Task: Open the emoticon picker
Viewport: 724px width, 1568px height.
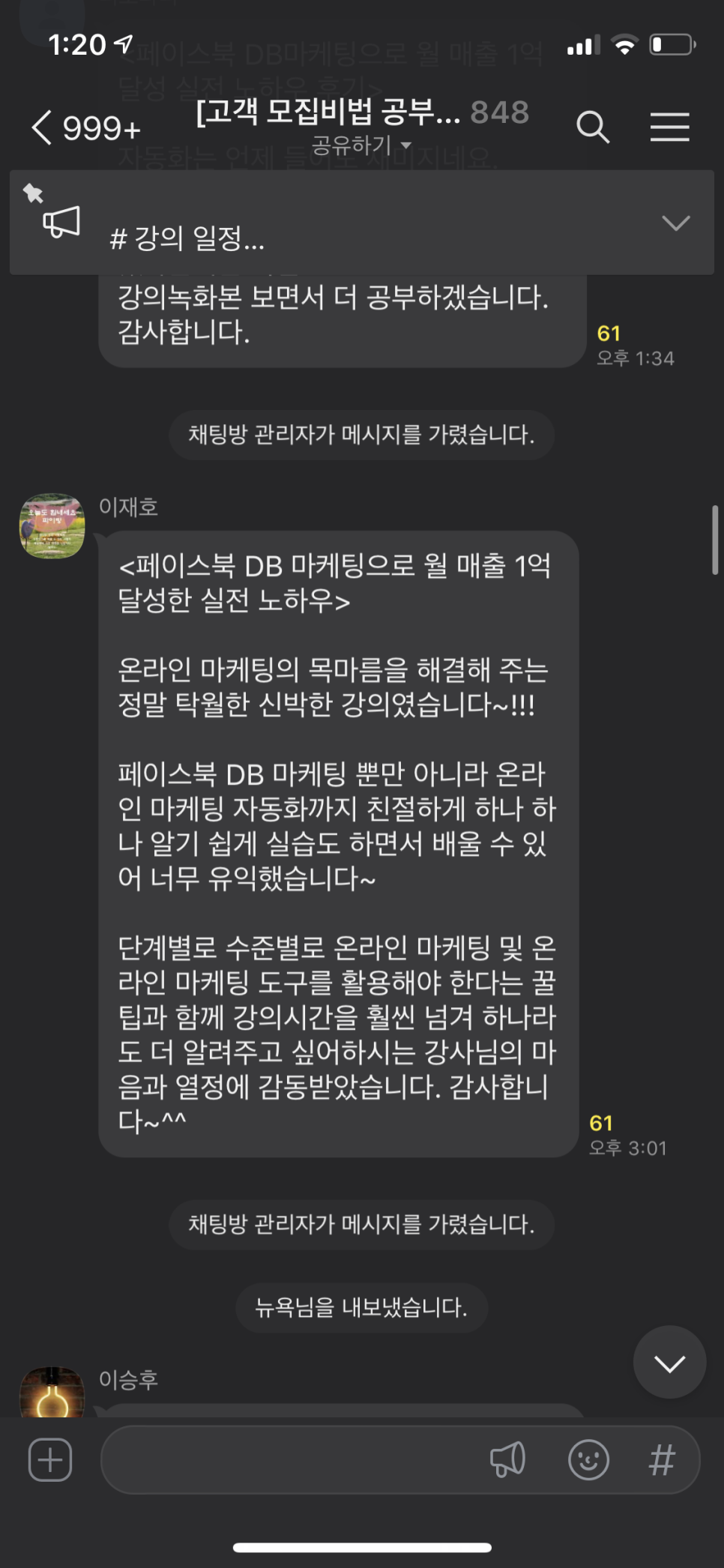Action: pos(588,1460)
